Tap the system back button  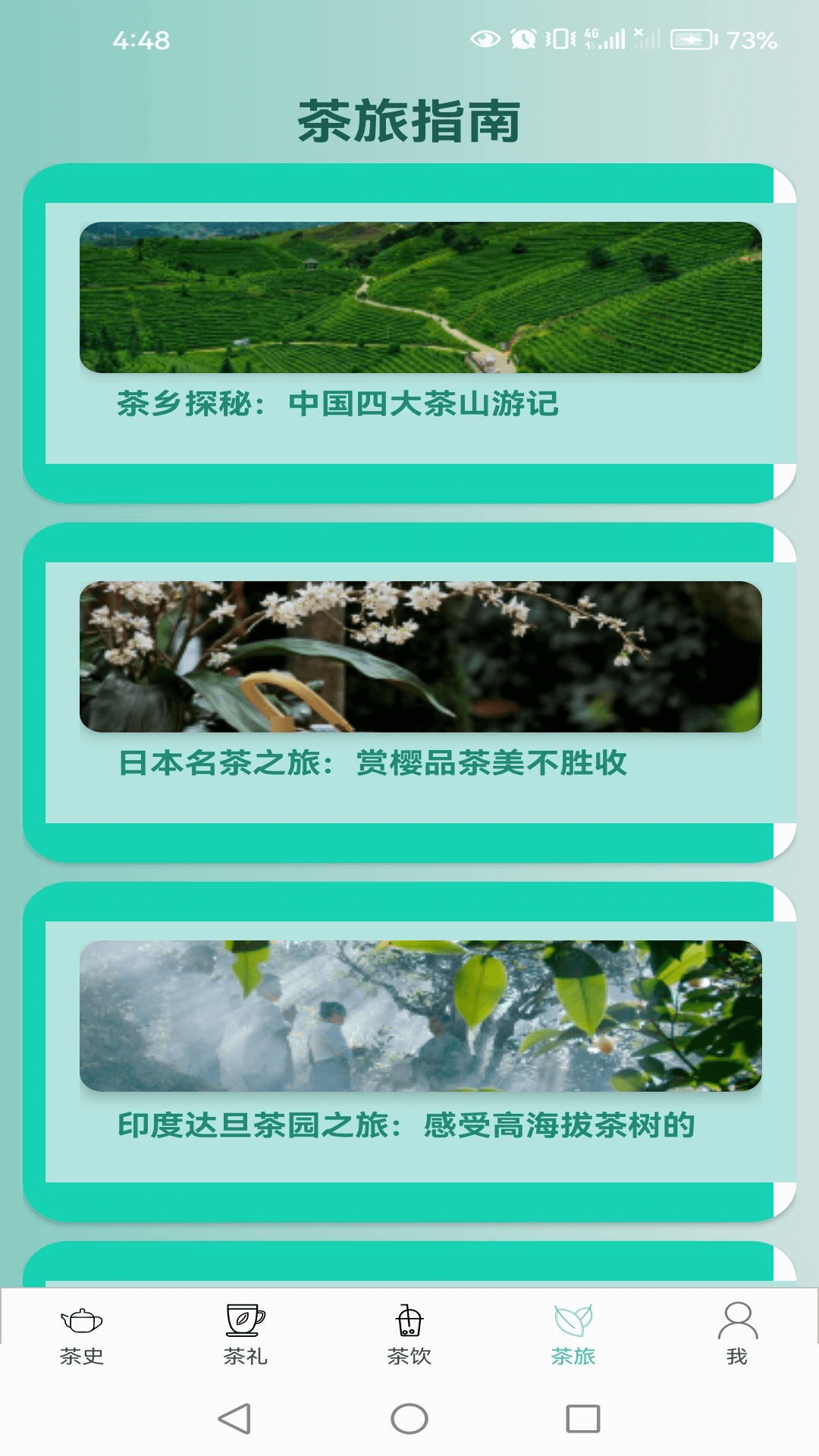[234, 1419]
